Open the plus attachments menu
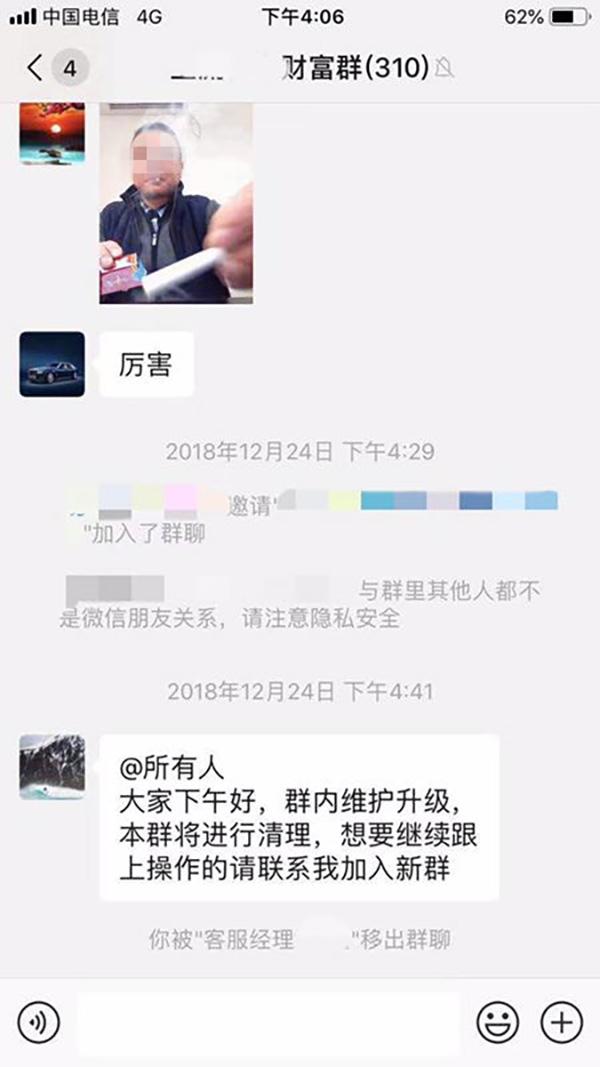This screenshot has height=1067, width=600. tap(561, 1022)
